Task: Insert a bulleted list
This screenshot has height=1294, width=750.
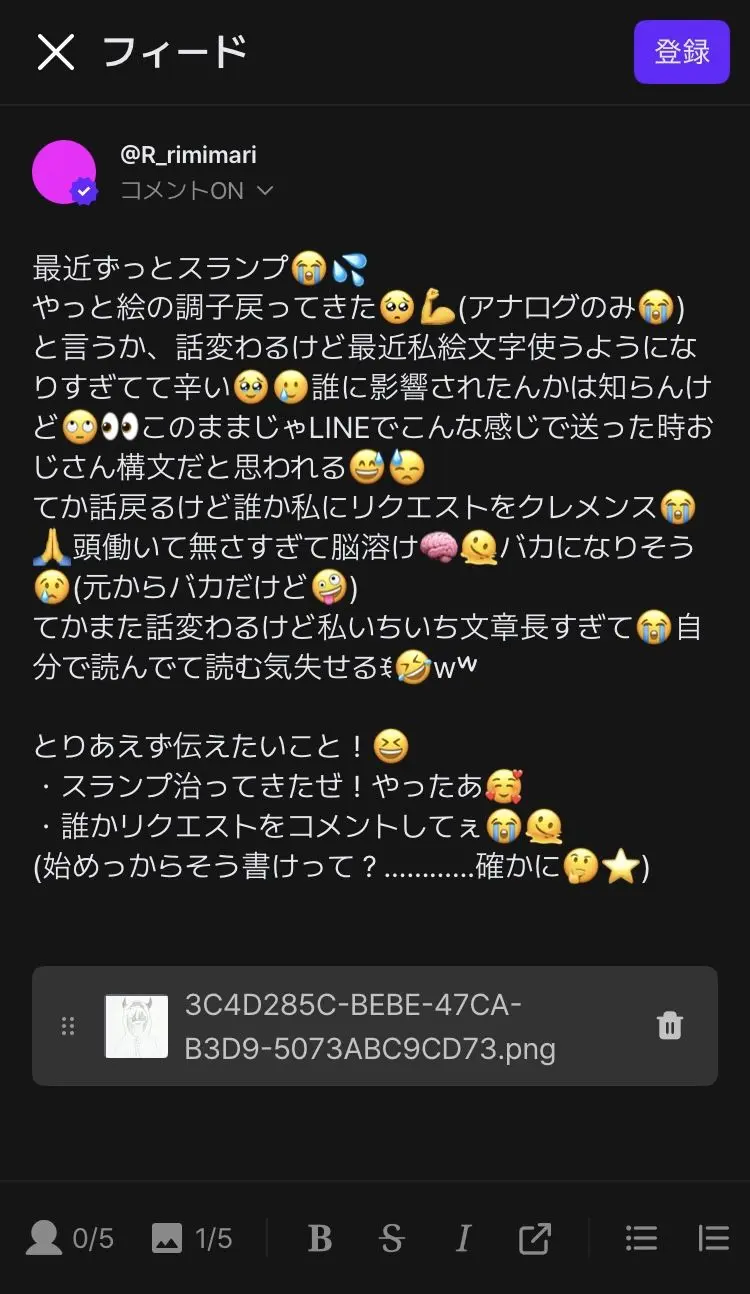Action: (x=641, y=1239)
